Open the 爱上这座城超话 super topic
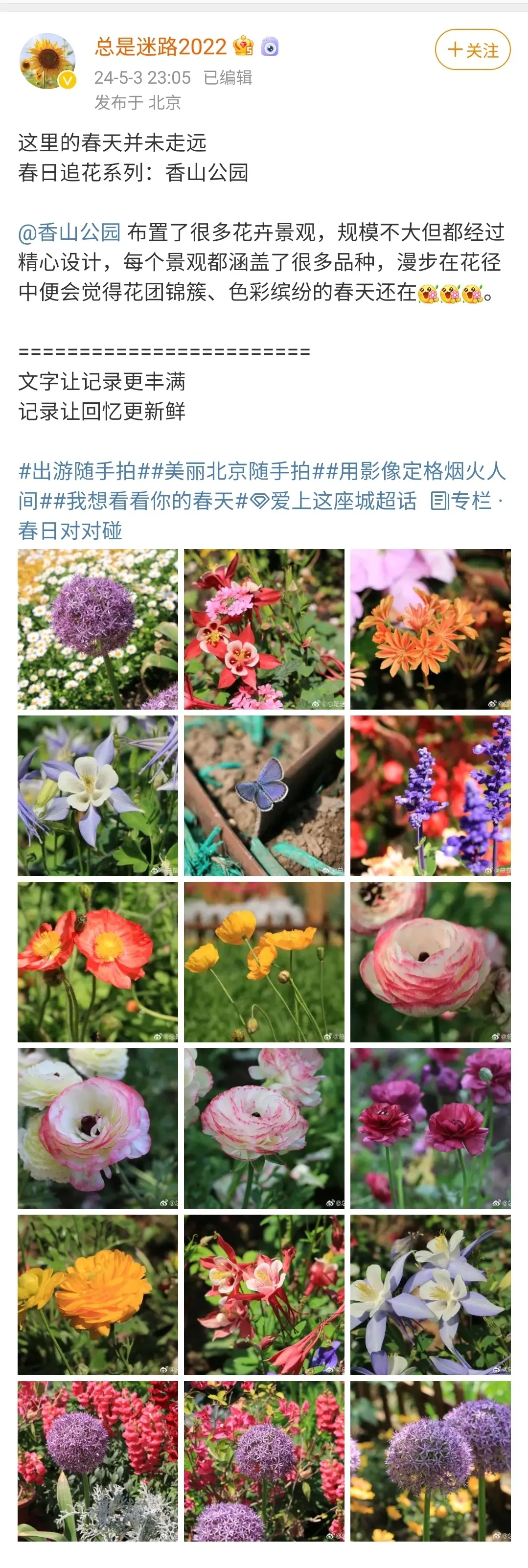 pos(335,500)
